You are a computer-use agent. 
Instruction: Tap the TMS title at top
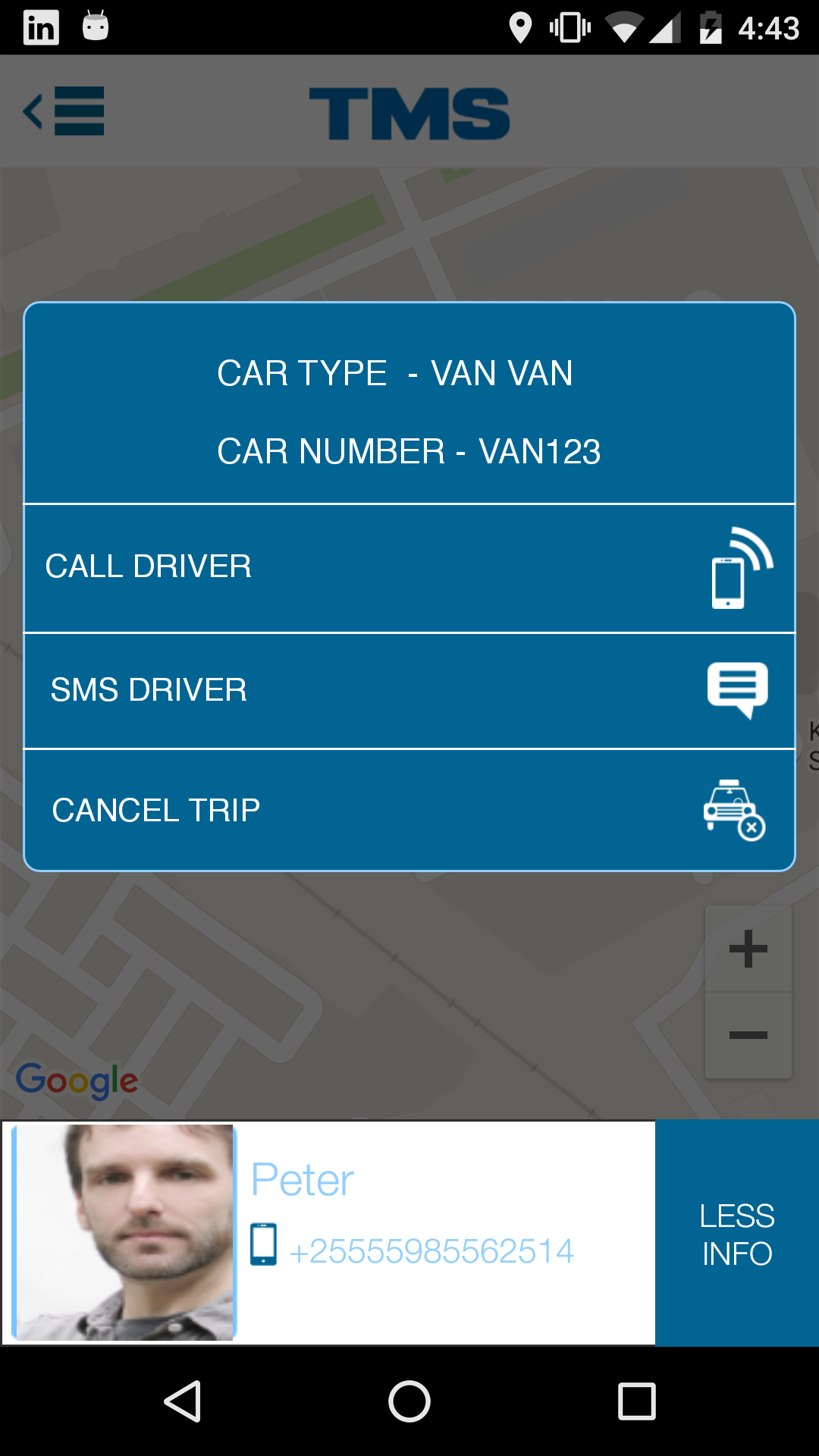tap(409, 114)
